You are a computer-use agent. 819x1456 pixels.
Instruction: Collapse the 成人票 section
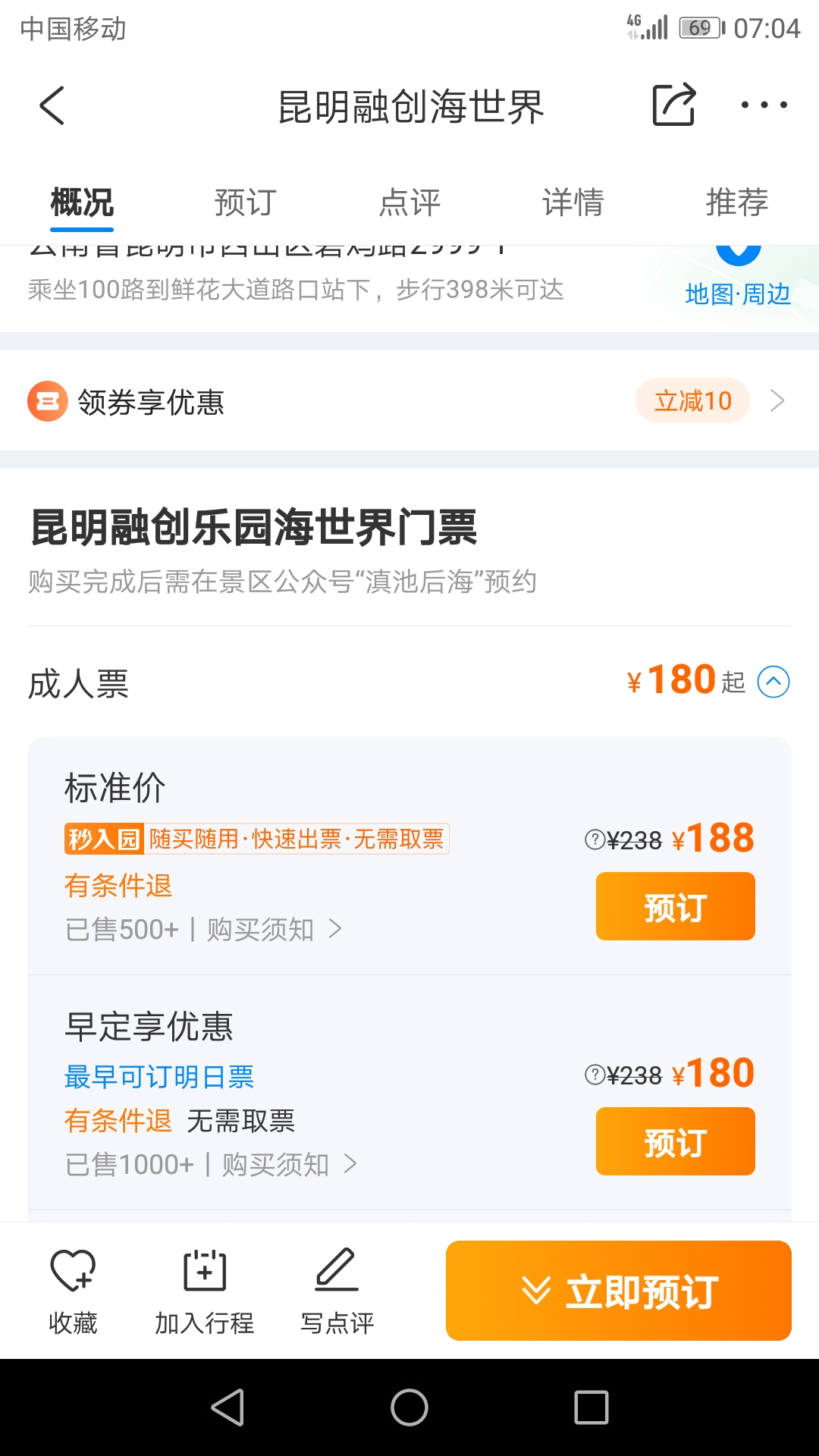pos(773,681)
